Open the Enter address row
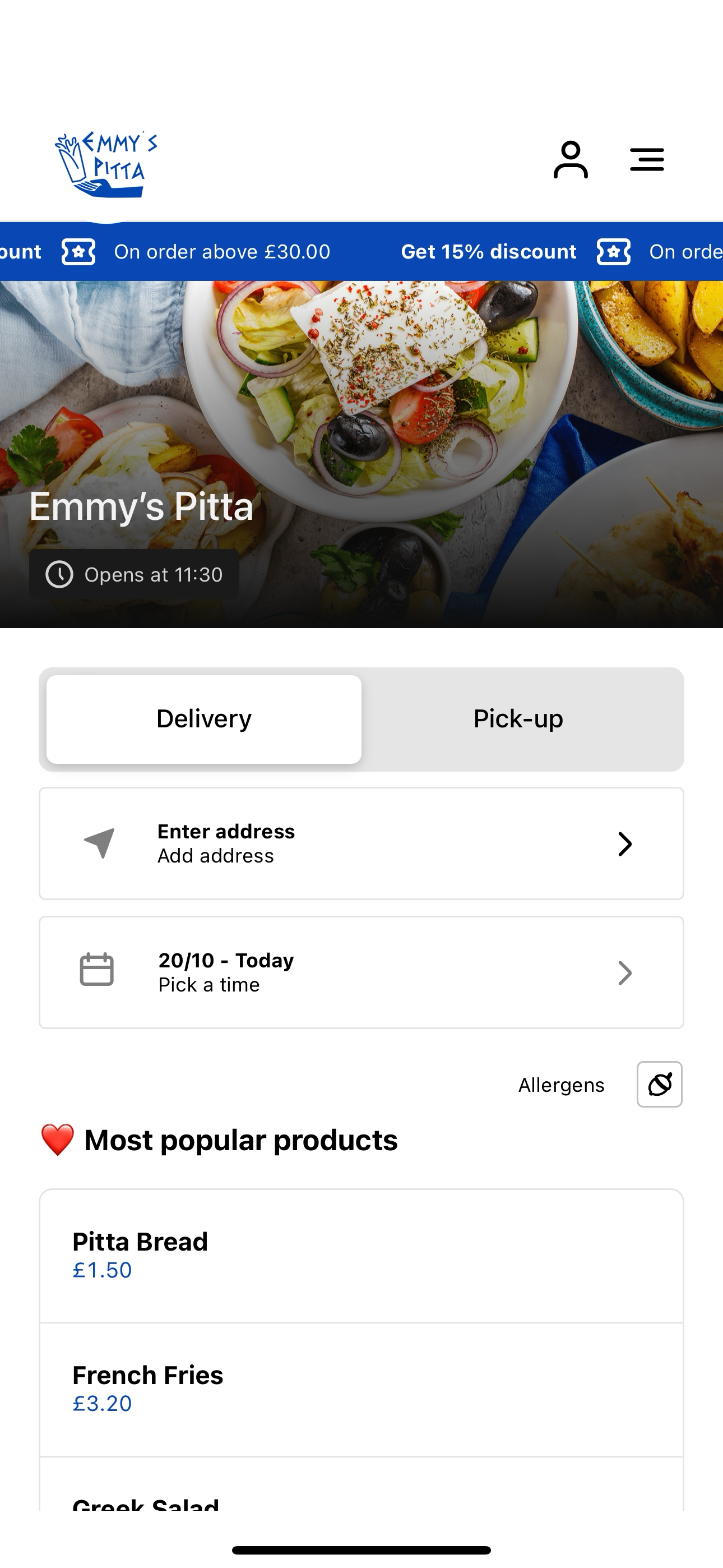The width and height of the screenshot is (723, 1568). (361, 843)
